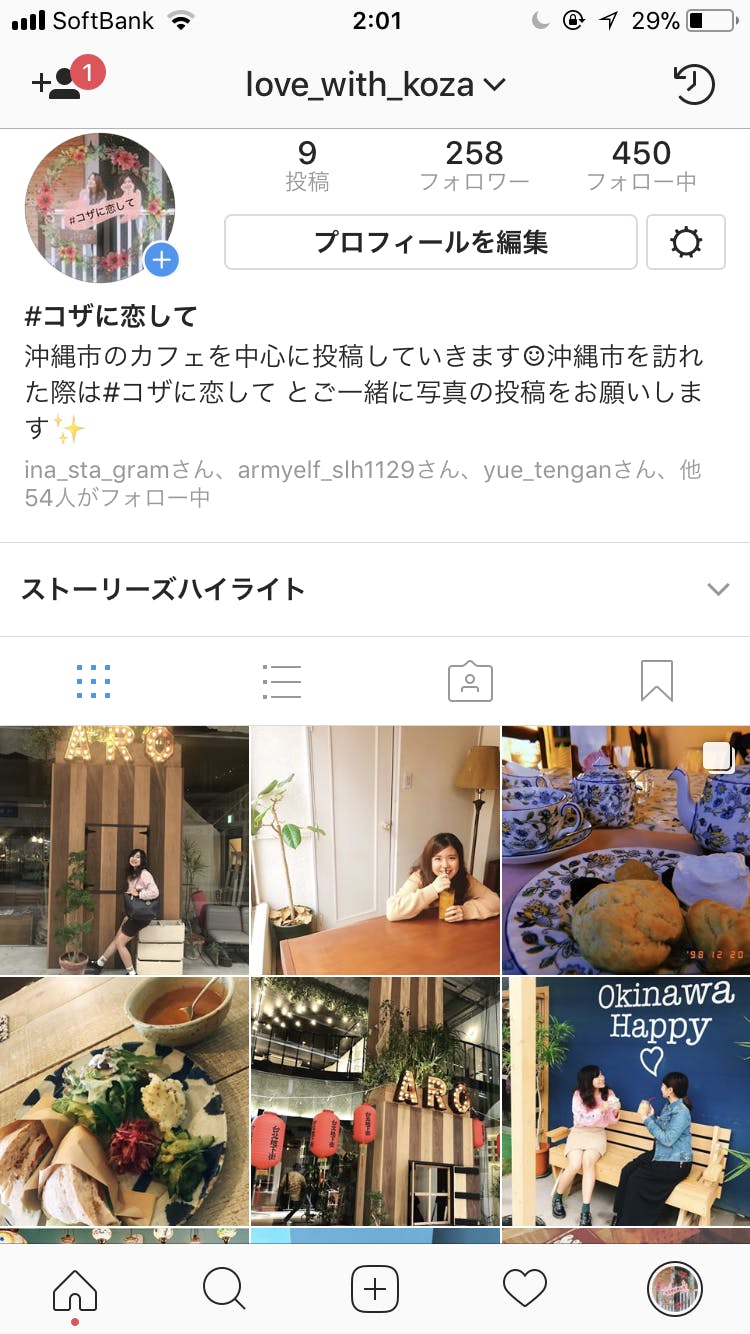Viewport: 750px width, 1334px height.
Task: Switch to the grid view tab
Action: [x=93, y=681]
